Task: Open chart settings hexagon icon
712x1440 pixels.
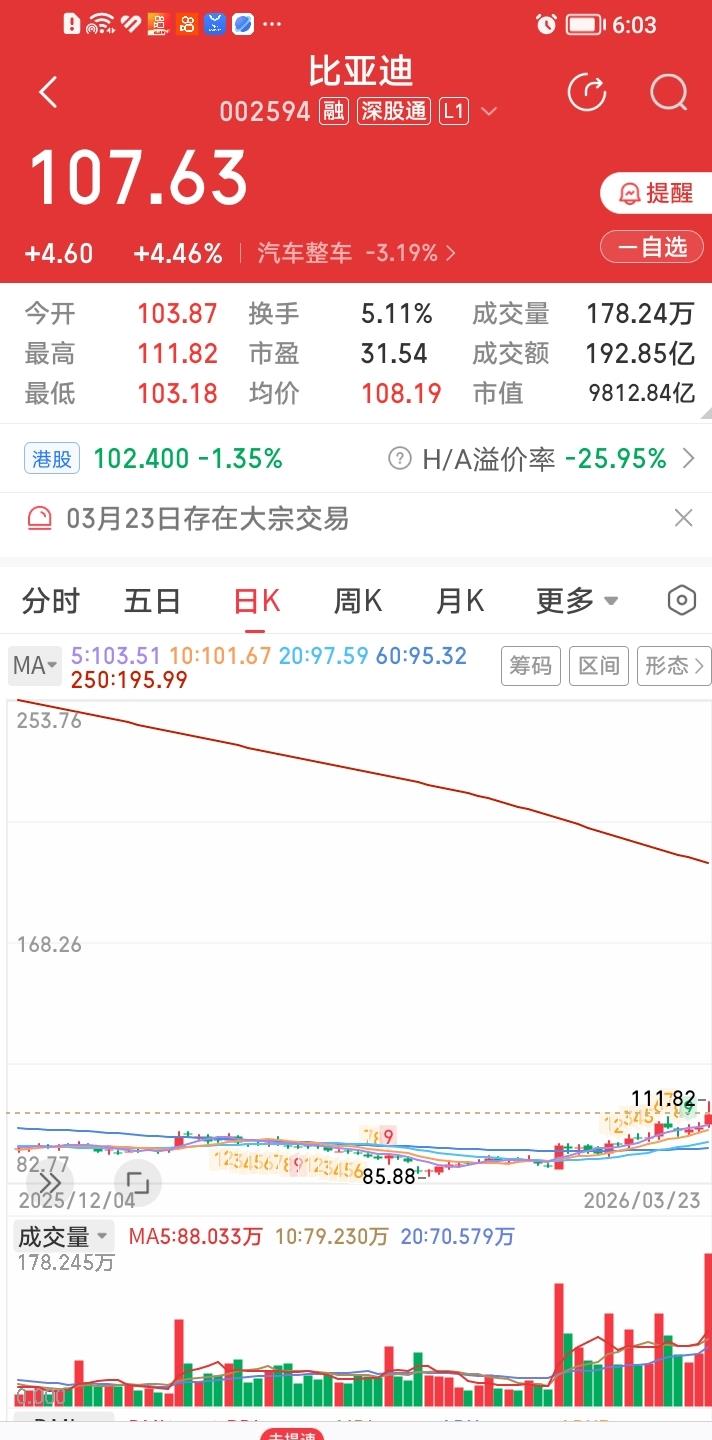Action: 681,601
